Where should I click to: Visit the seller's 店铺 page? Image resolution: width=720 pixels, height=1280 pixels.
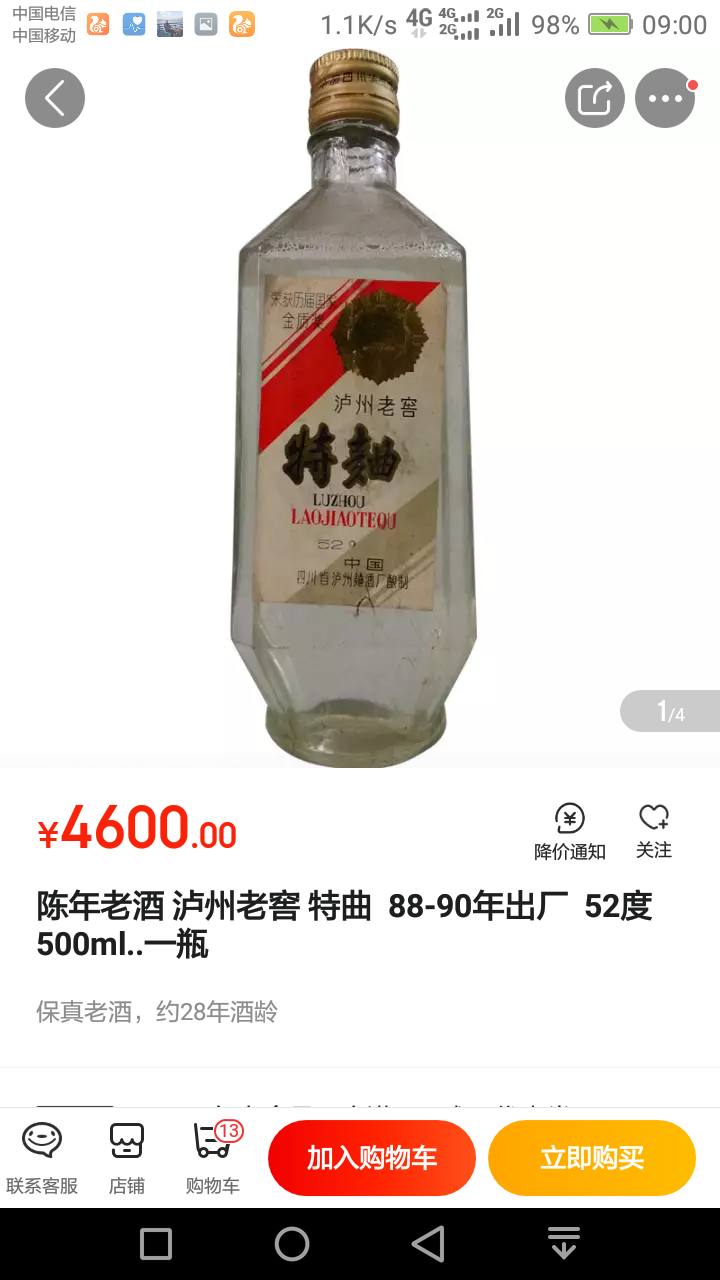tap(127, 1158)
